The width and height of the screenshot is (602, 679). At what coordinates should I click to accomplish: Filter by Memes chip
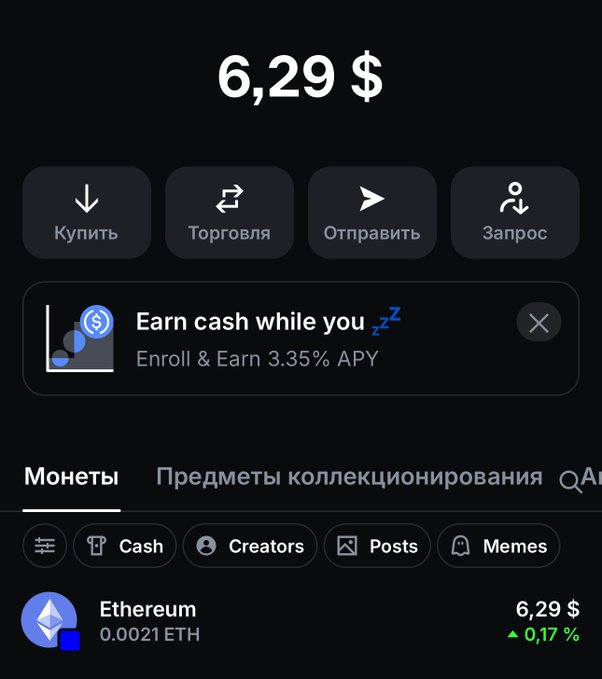(499, 546)
